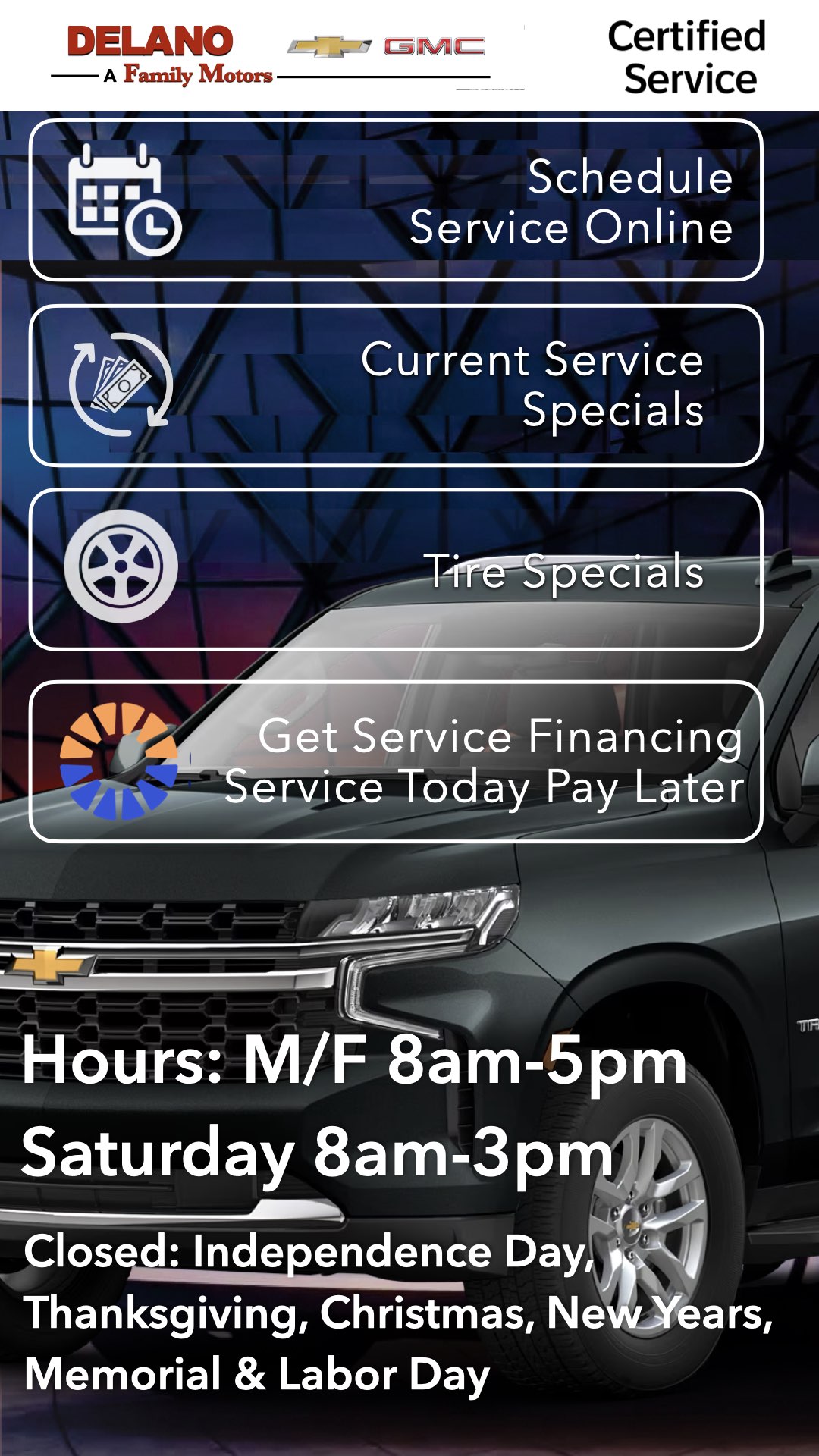Select Get Service Financing option
819x1456 pixels.
(x=396, y=761)
